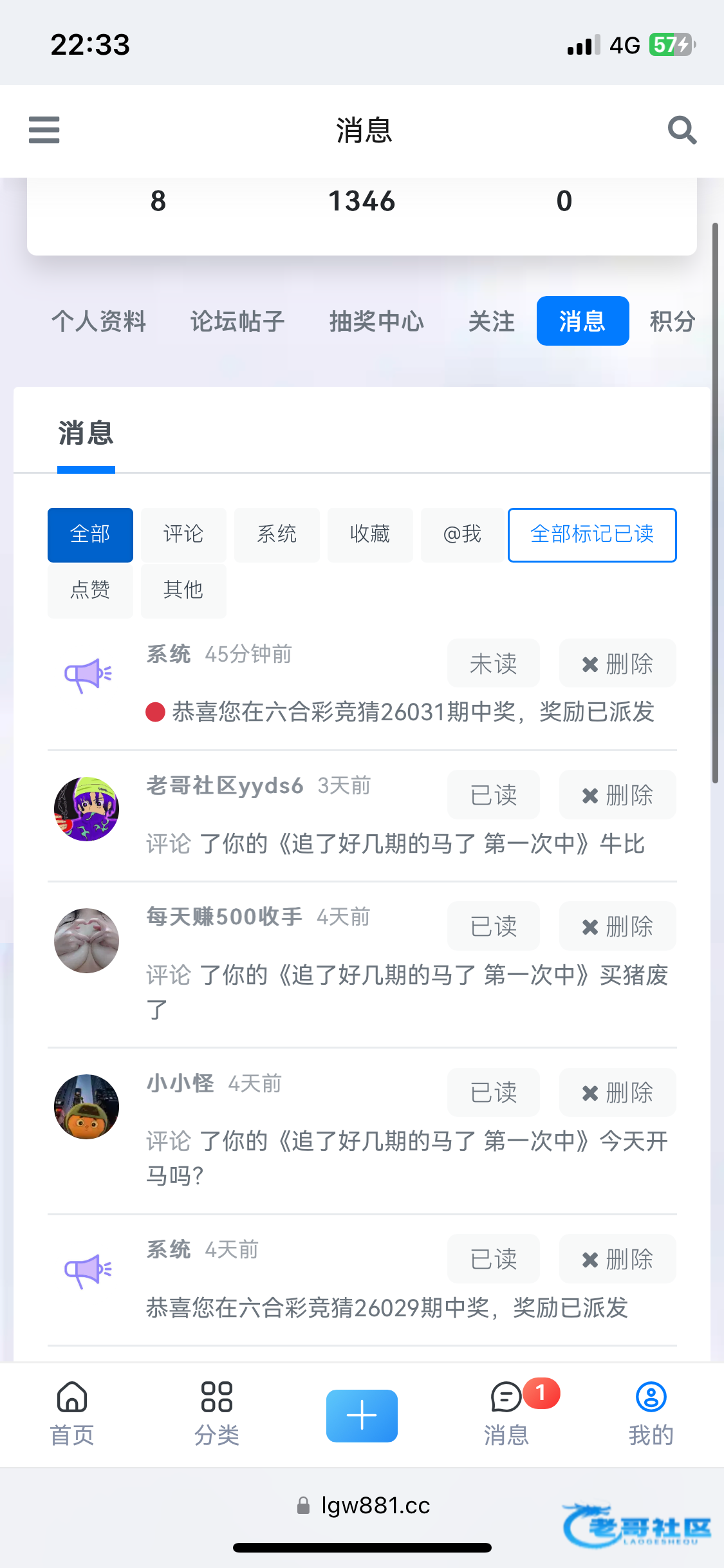Screen dimensions: 724x1568
Task: Filter messages by 评论
Action: point(183,534)
